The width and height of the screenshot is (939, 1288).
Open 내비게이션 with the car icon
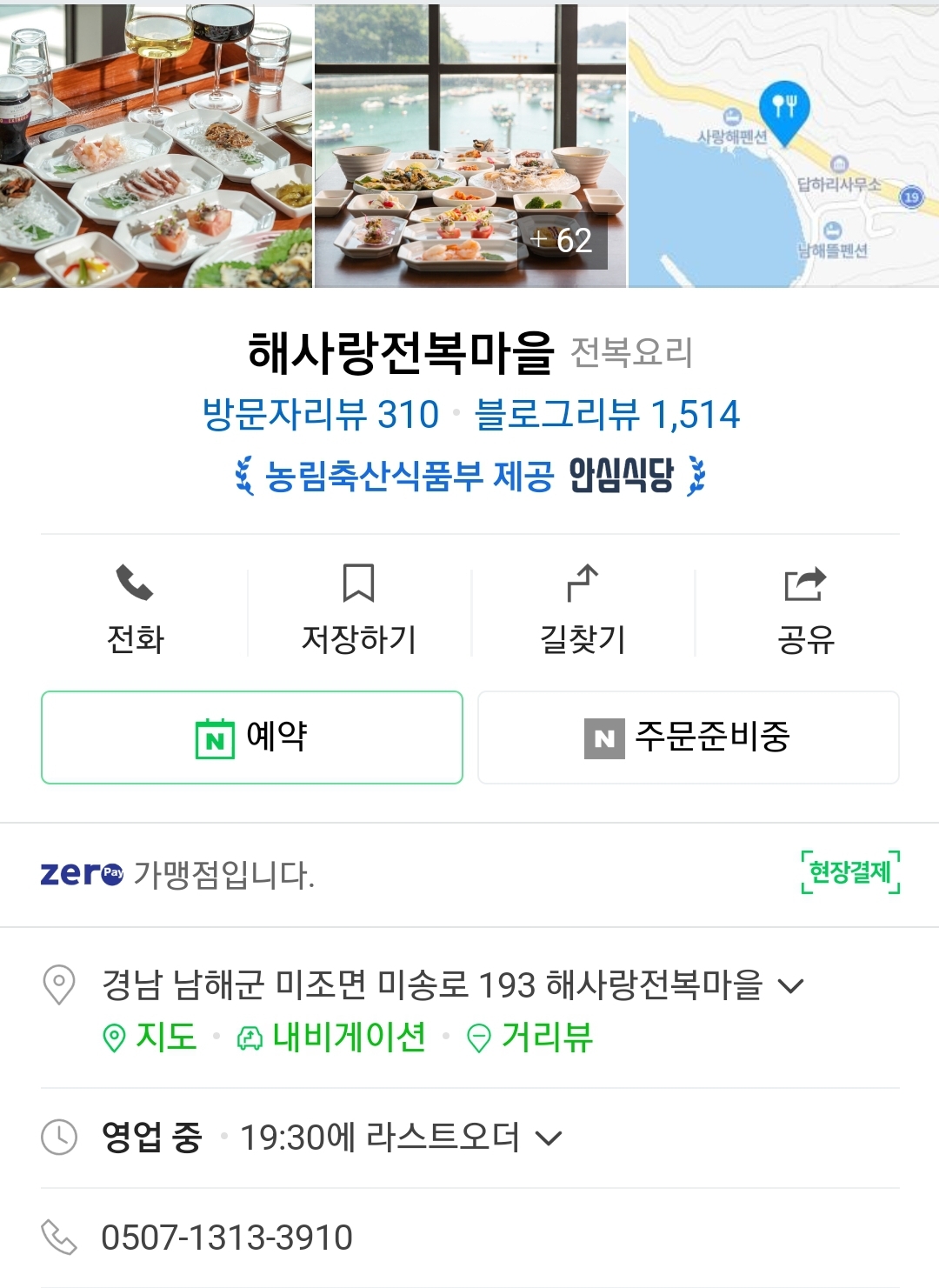pos(250,1038)
